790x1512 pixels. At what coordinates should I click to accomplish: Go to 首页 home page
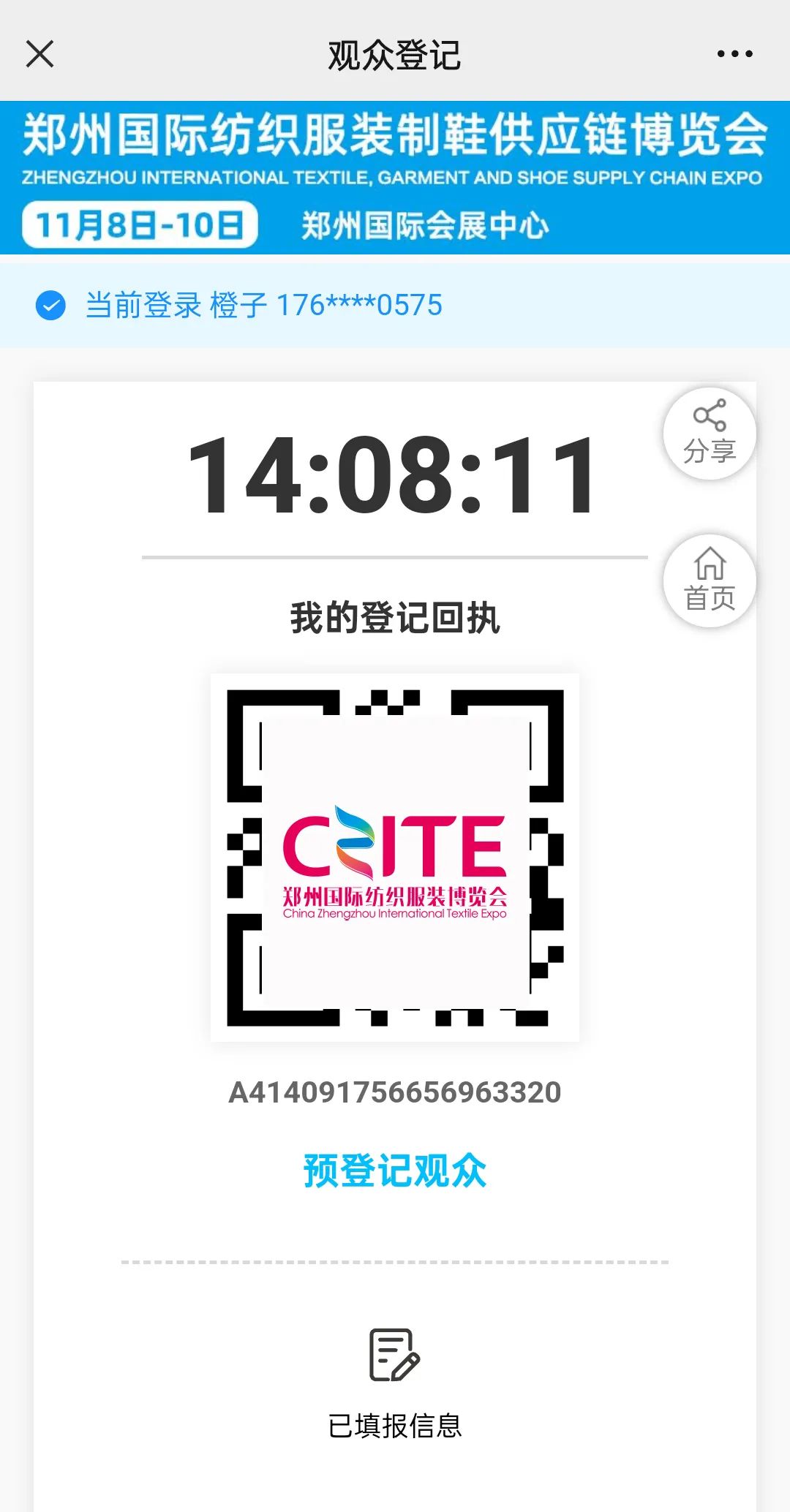click(709, 581)
